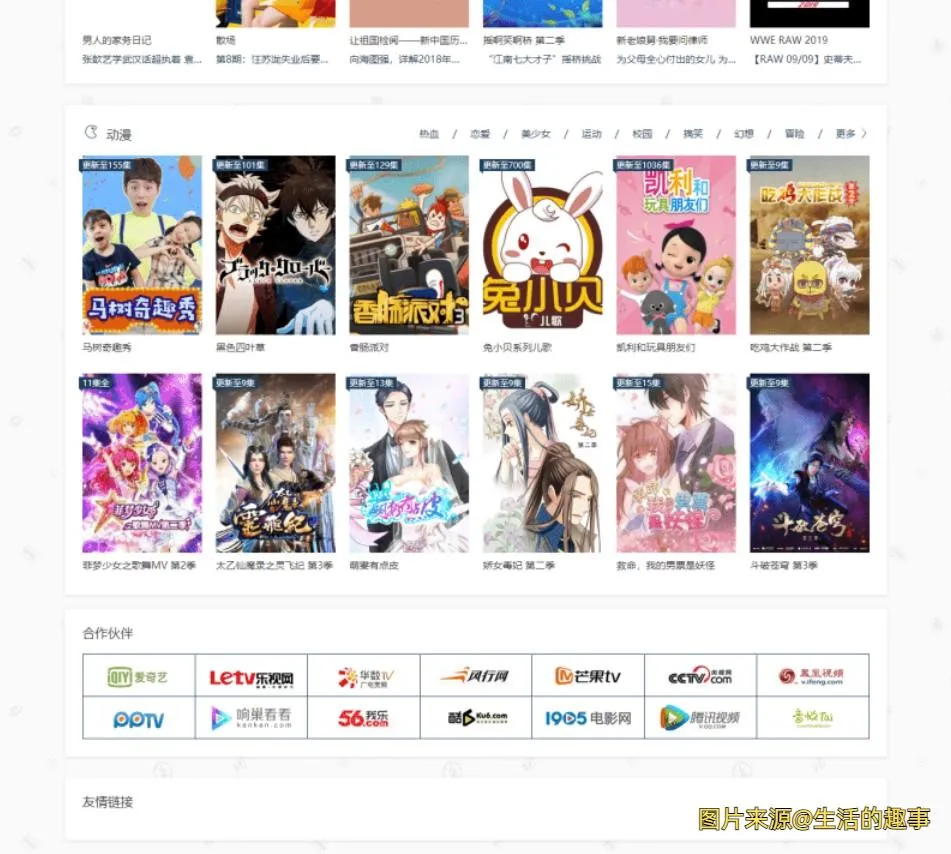
Task: Open the 萌妻有点皮 anime
Action: pos(408,463)
